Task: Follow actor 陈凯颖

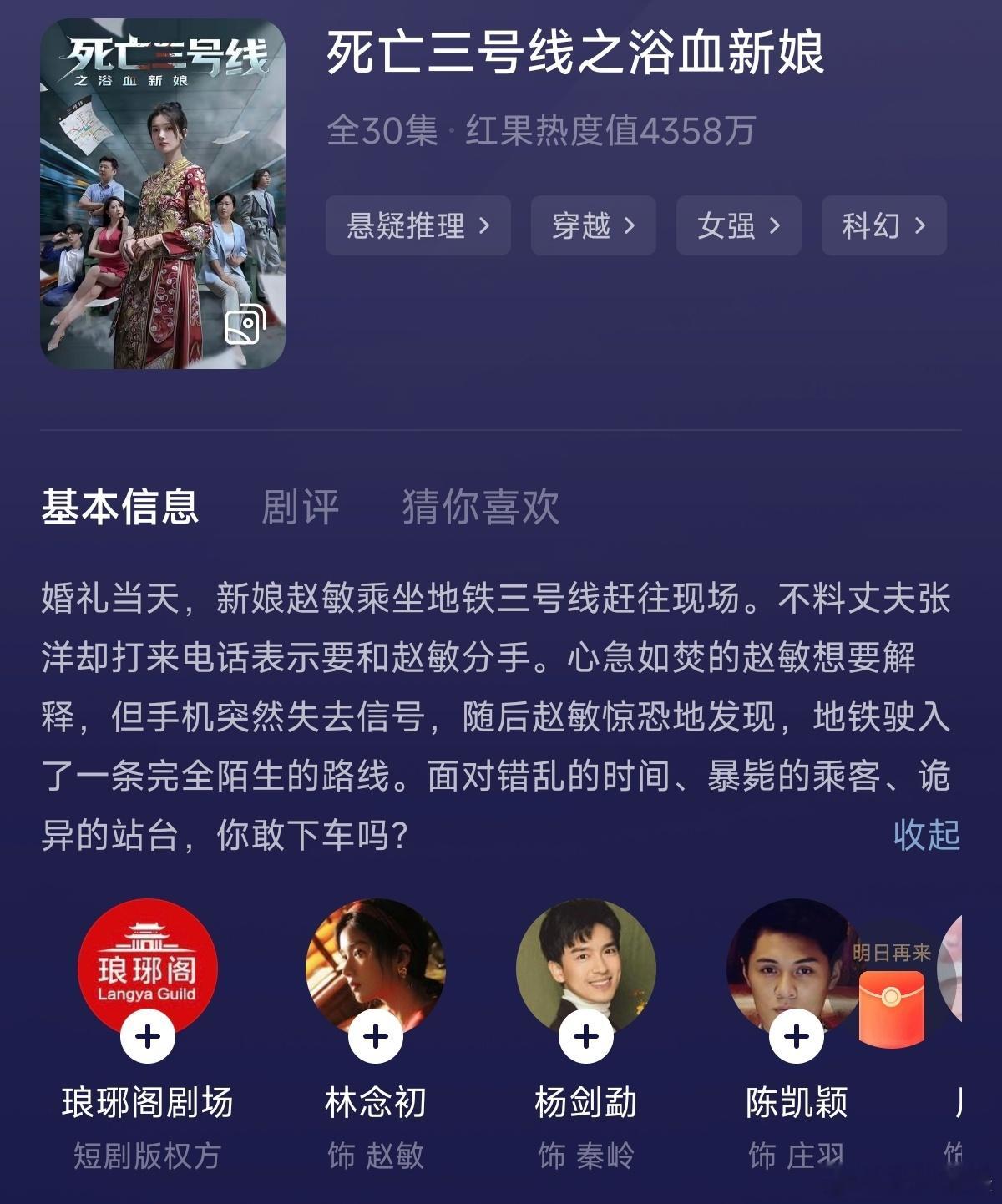Action: 796,1037
